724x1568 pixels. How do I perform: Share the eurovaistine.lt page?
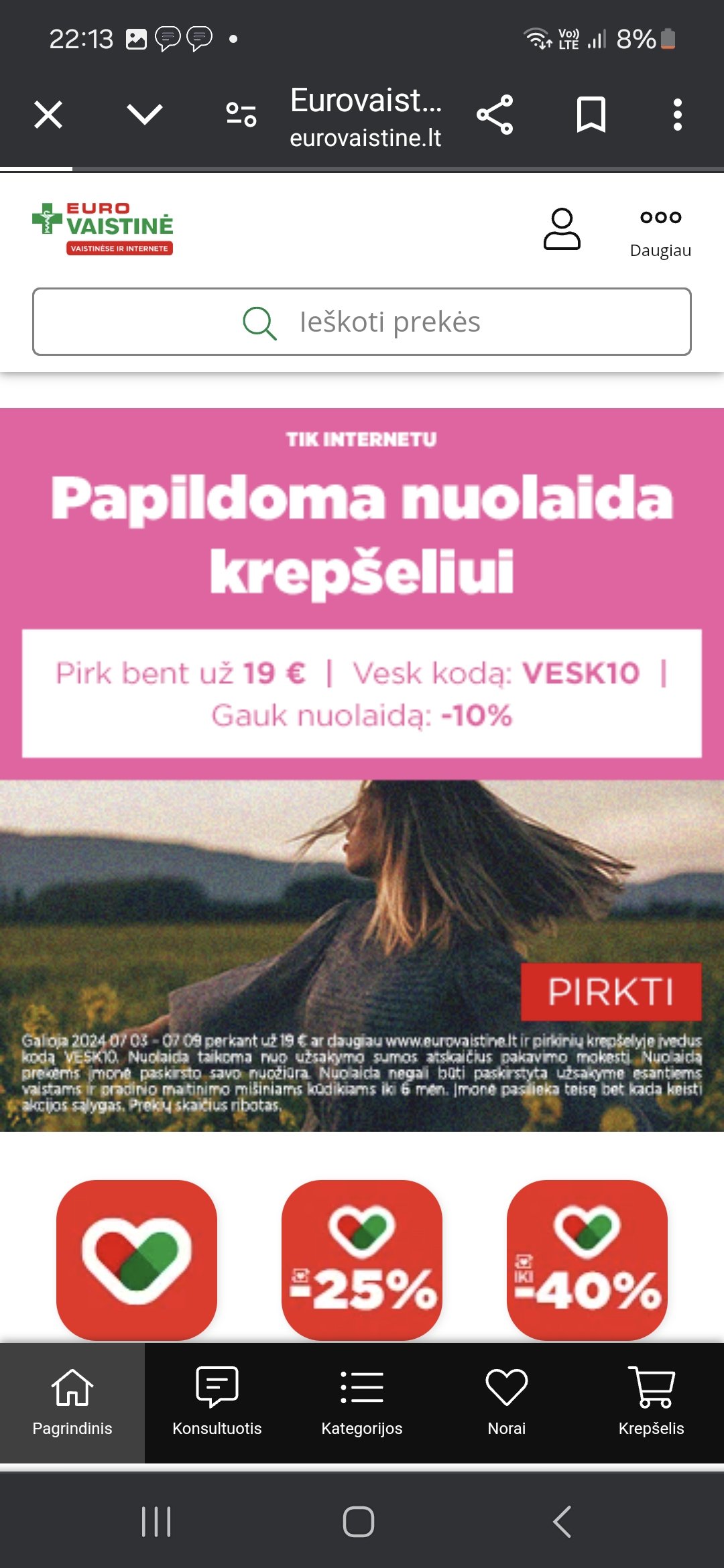click(495, 115)
